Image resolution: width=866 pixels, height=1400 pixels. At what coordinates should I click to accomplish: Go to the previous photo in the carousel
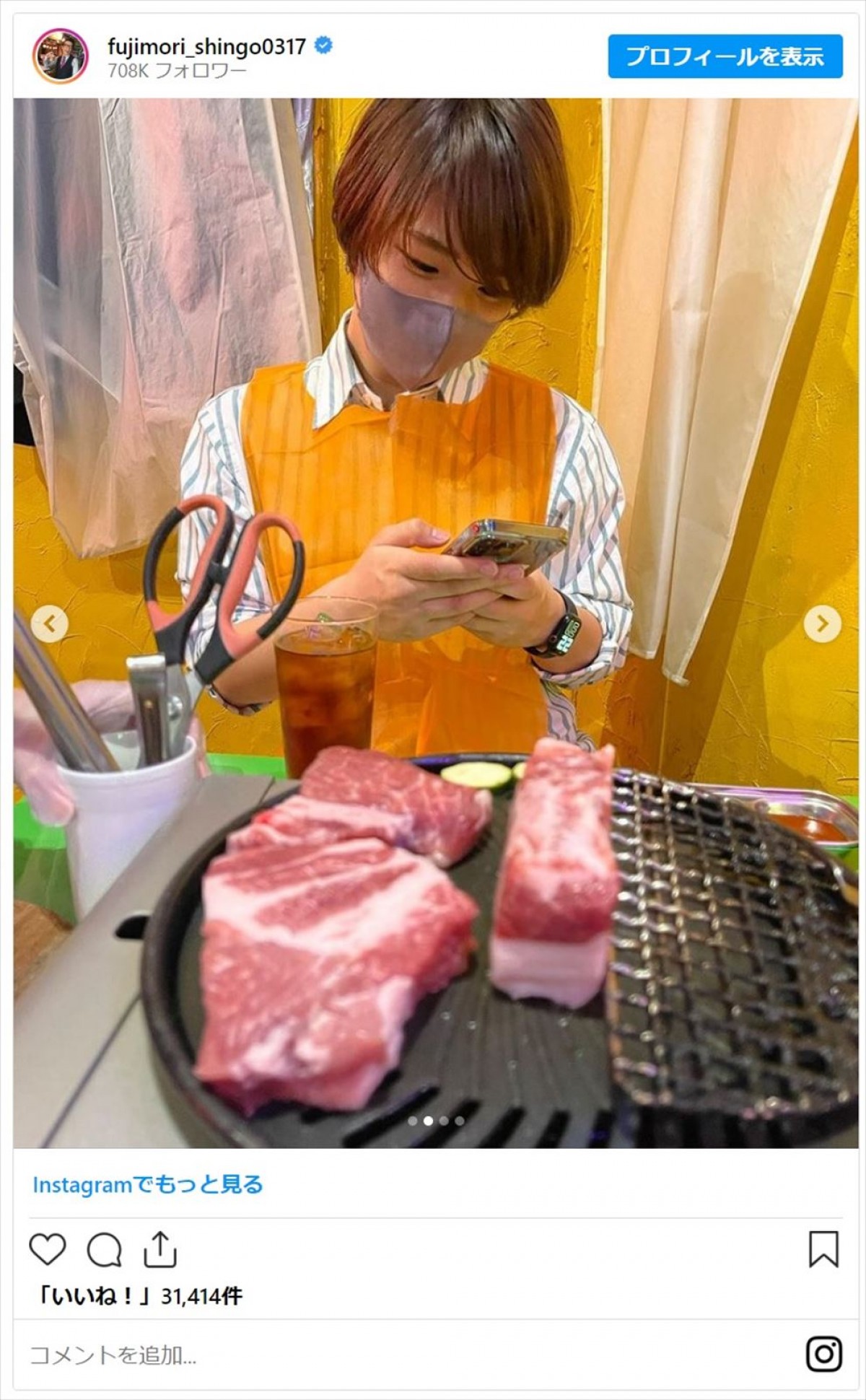pyautogui.click(x=50, y=624)
